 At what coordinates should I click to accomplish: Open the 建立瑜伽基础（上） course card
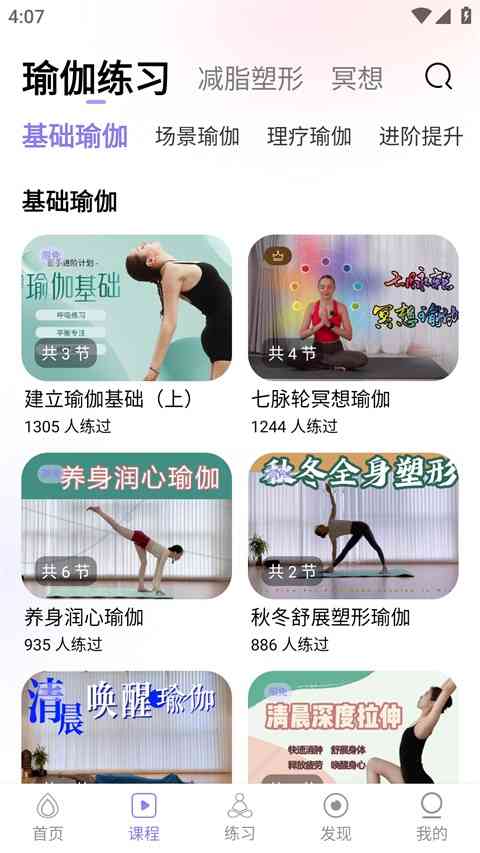pos(127,335)
